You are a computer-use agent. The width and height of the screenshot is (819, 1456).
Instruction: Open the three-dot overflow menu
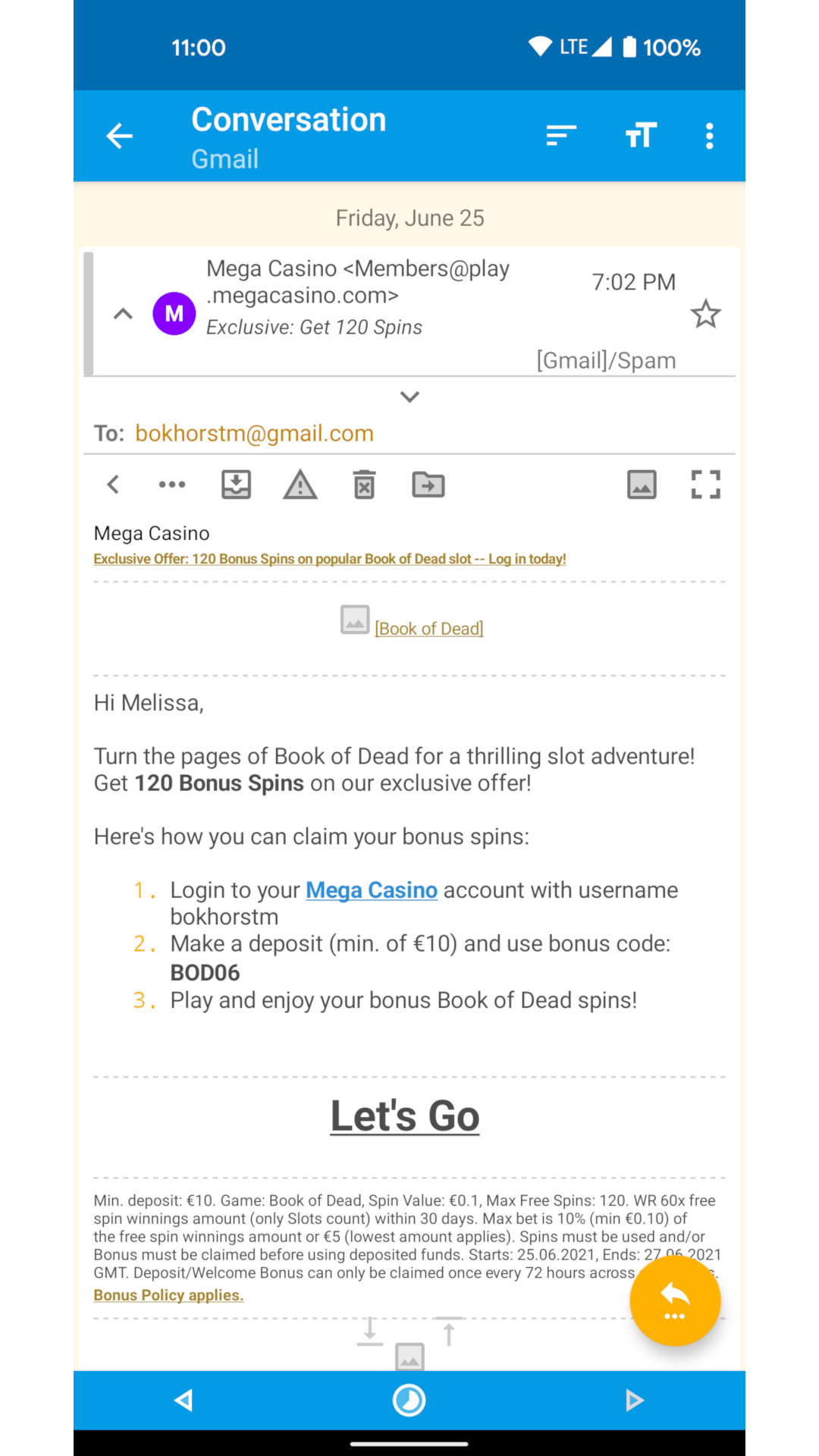(x=709, y=136)
